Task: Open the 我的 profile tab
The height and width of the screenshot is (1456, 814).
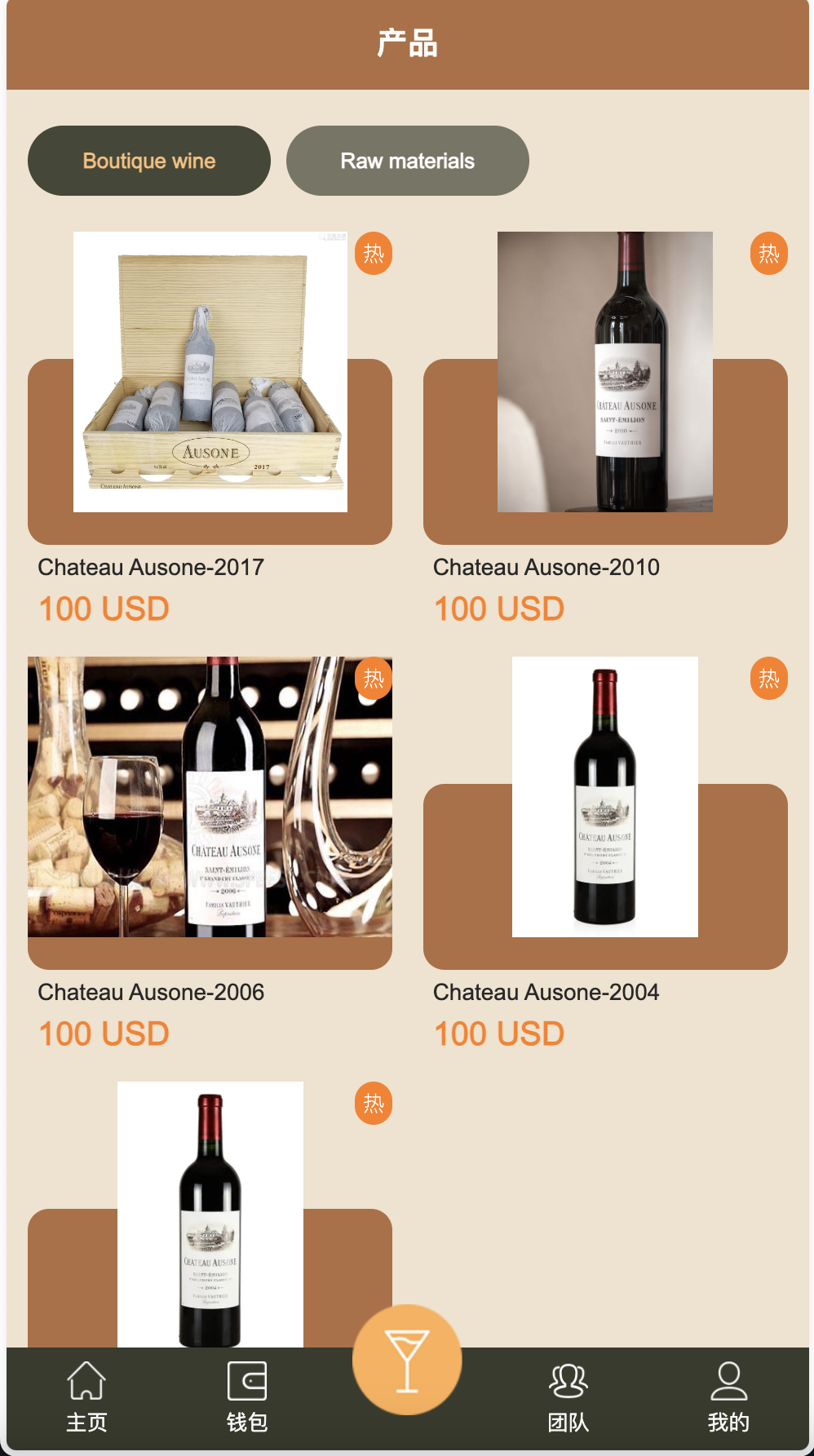Action: pyautogui.click(x=728, y=1396)
